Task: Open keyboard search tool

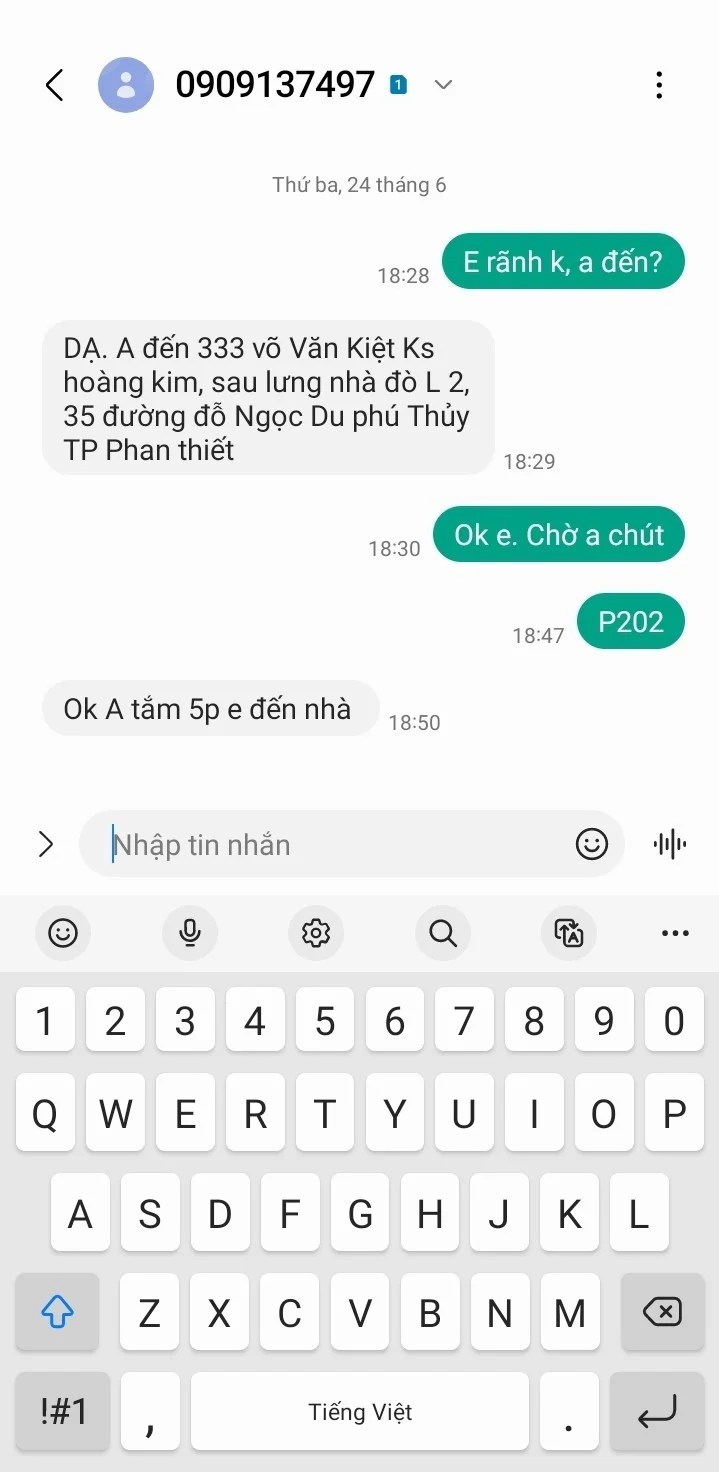Action: (x=442, y=933)
